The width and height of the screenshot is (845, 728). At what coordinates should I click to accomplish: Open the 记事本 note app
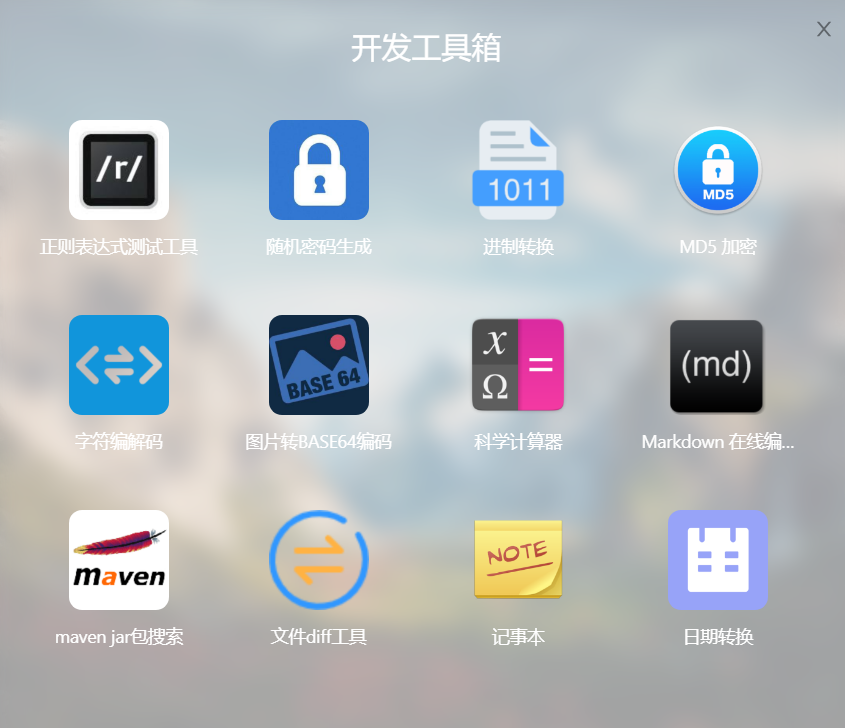pyautogui.click(x=518, y=560)
